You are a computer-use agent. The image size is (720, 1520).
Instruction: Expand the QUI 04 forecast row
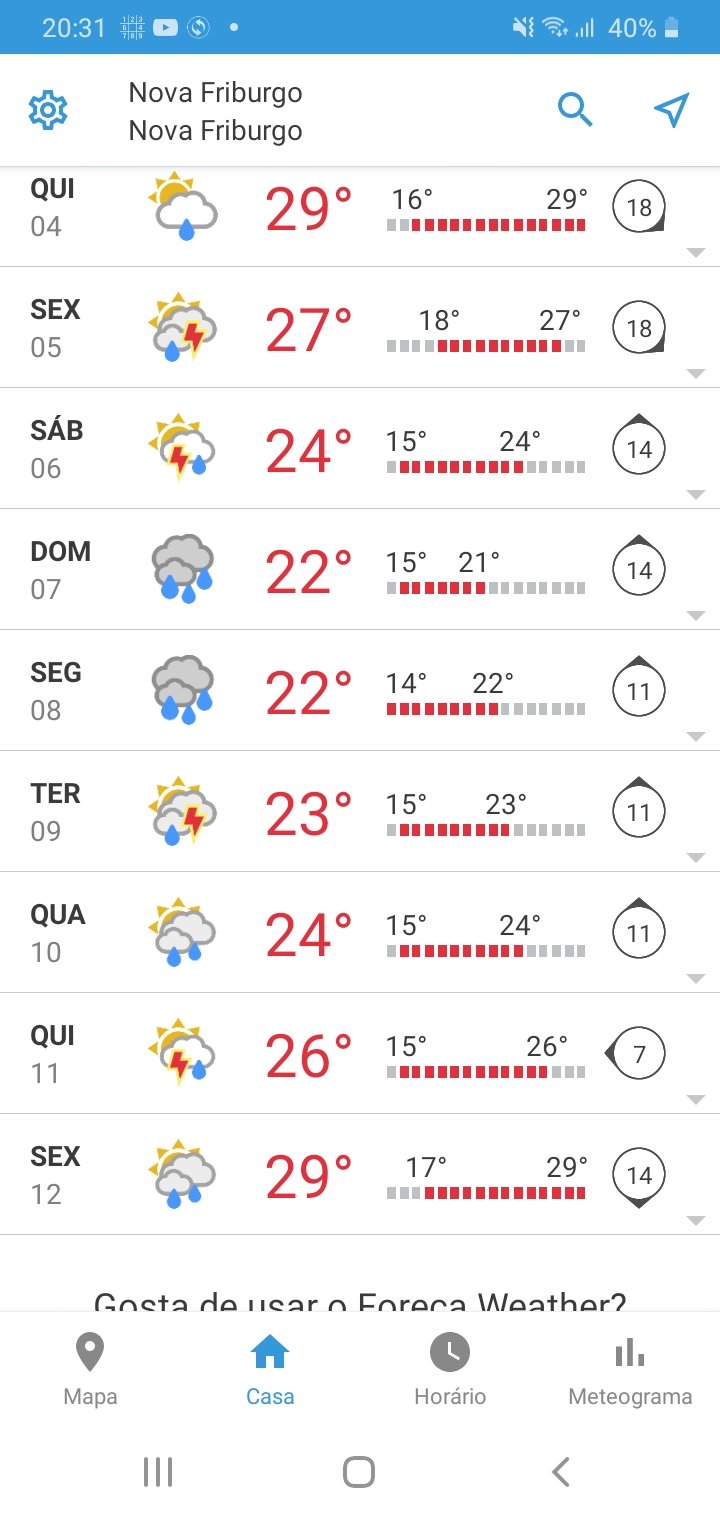[x=360, y=216]
